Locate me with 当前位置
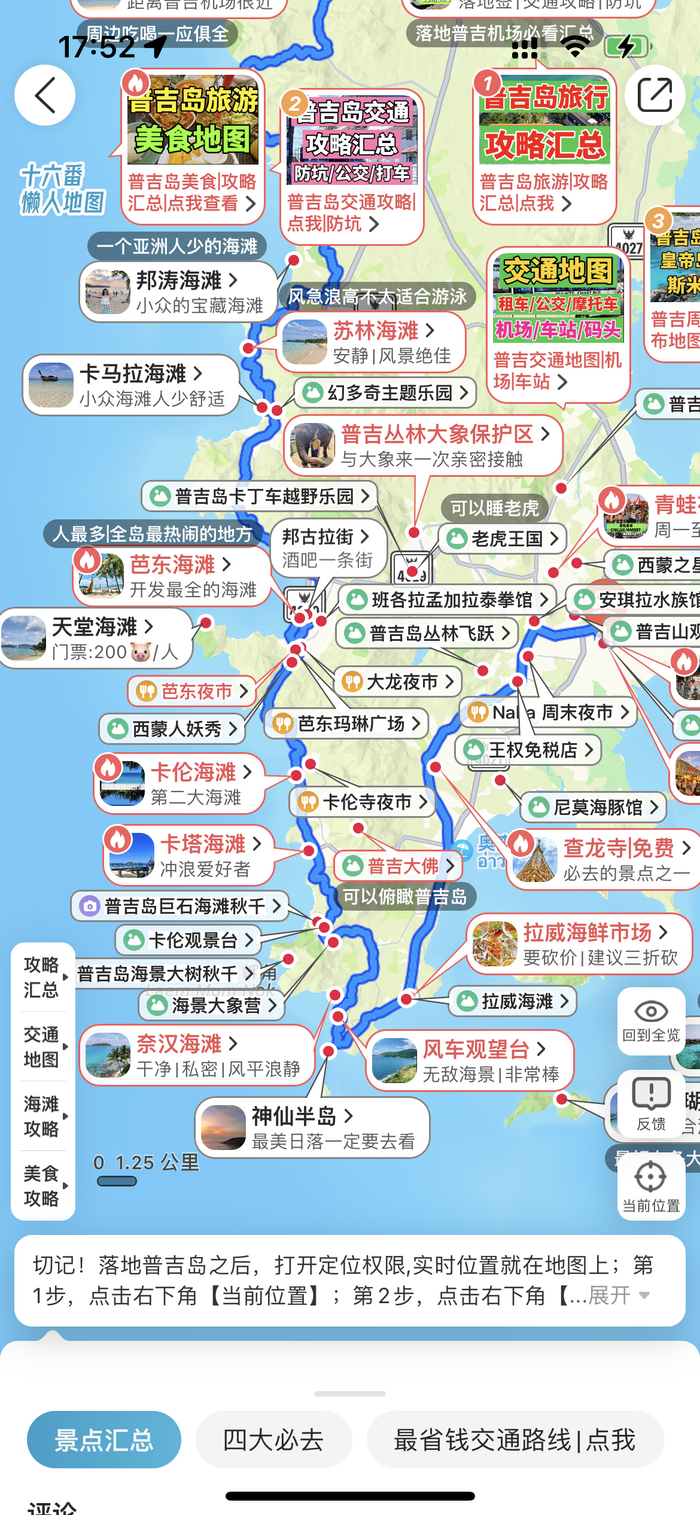The height and width of the screenshot is (1515, 700). click(651, 1186)
